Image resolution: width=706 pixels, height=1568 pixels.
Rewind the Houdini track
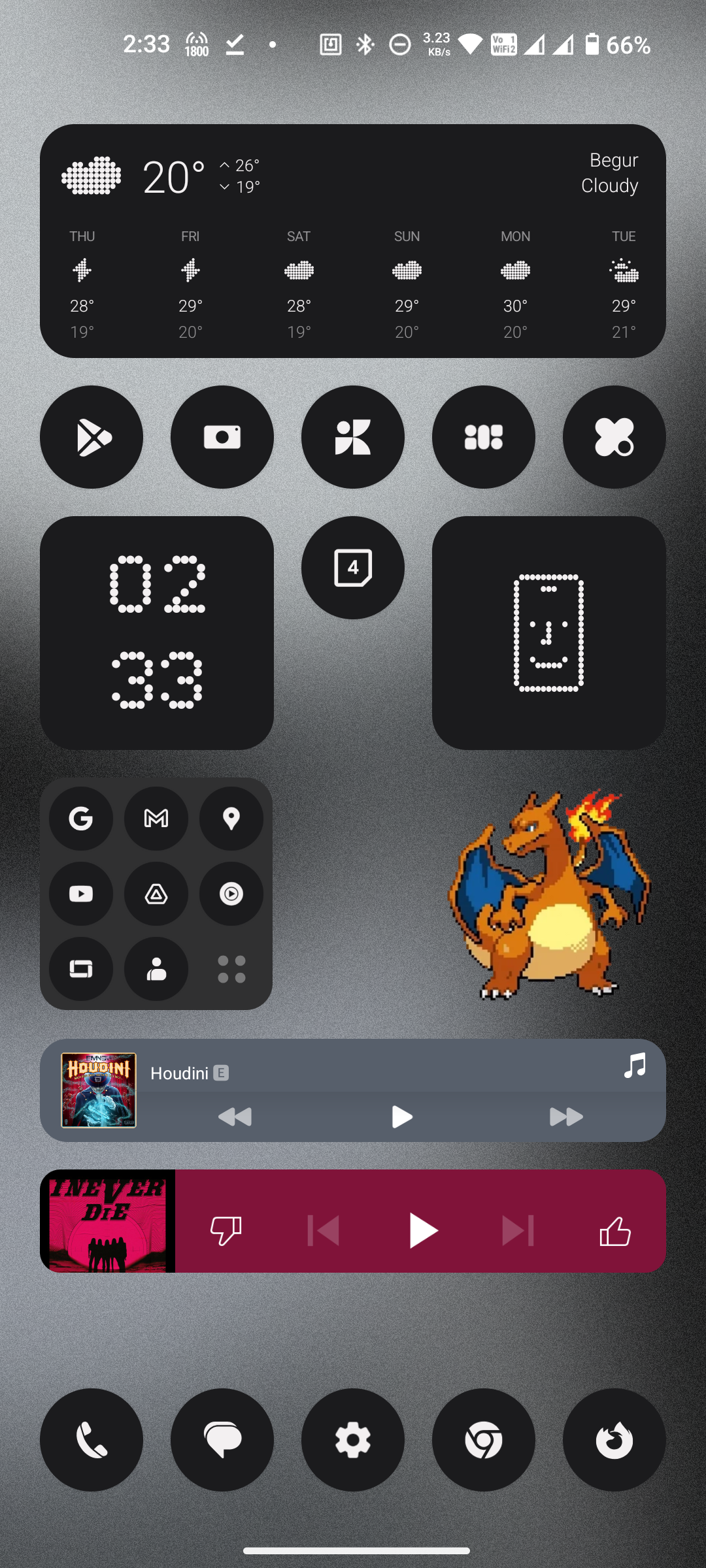coord(235,1117)
